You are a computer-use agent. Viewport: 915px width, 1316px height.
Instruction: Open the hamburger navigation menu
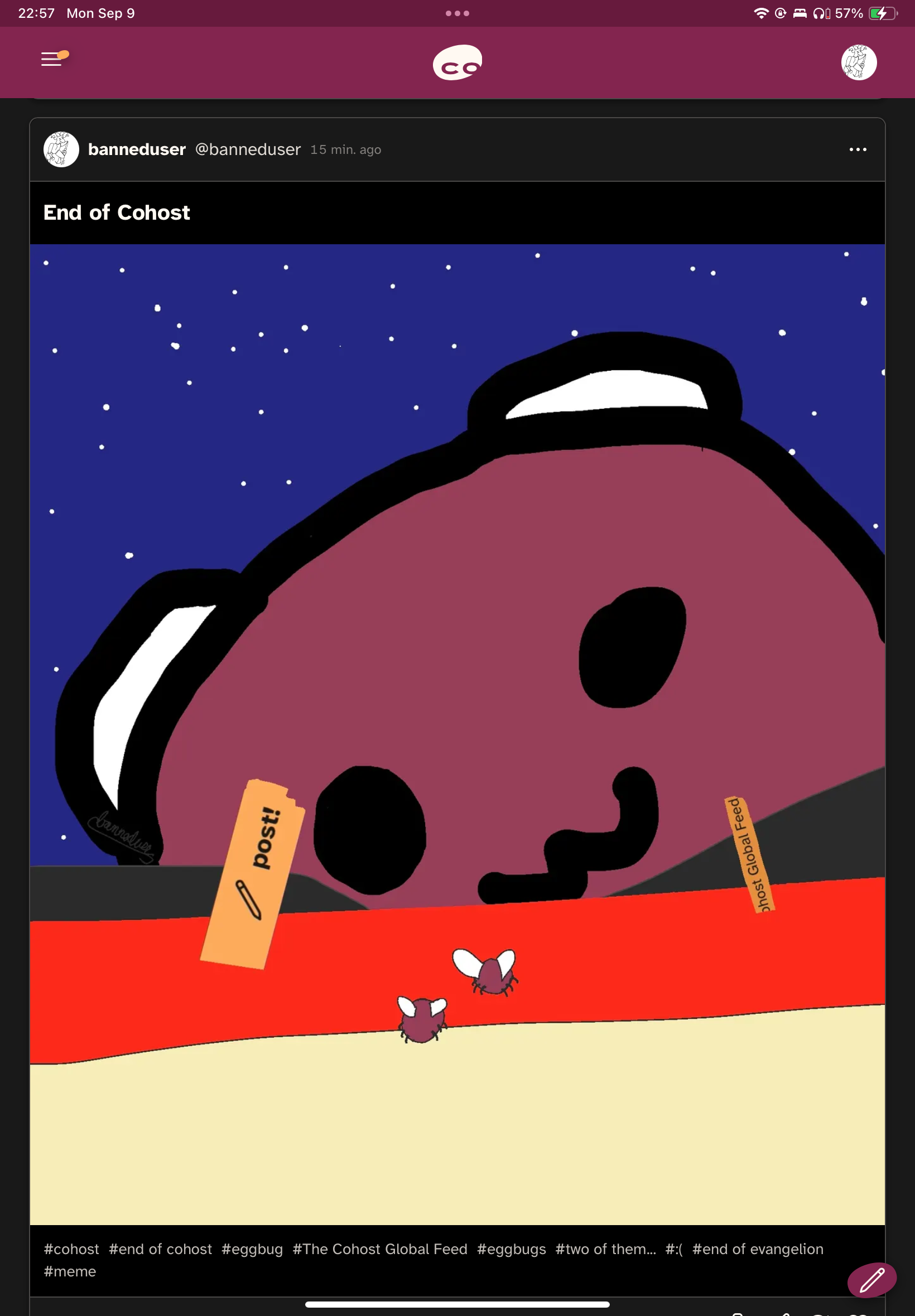point(52,59)
